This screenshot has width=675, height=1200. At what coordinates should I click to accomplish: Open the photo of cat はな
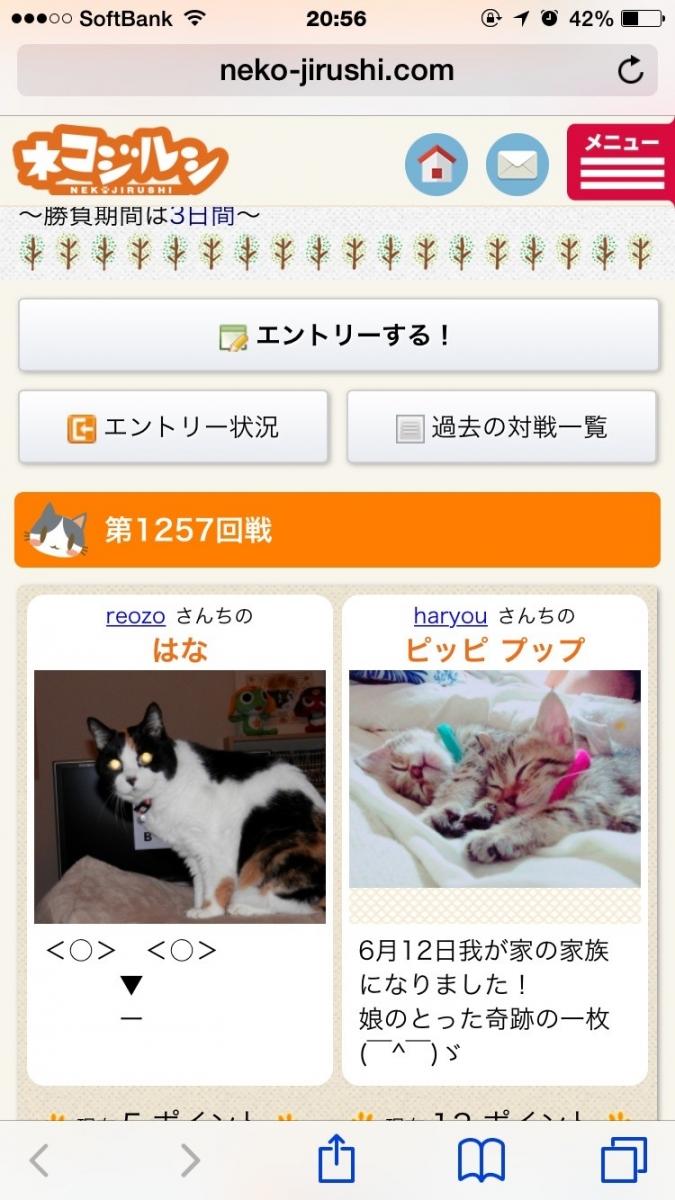(x=180, y=797)
